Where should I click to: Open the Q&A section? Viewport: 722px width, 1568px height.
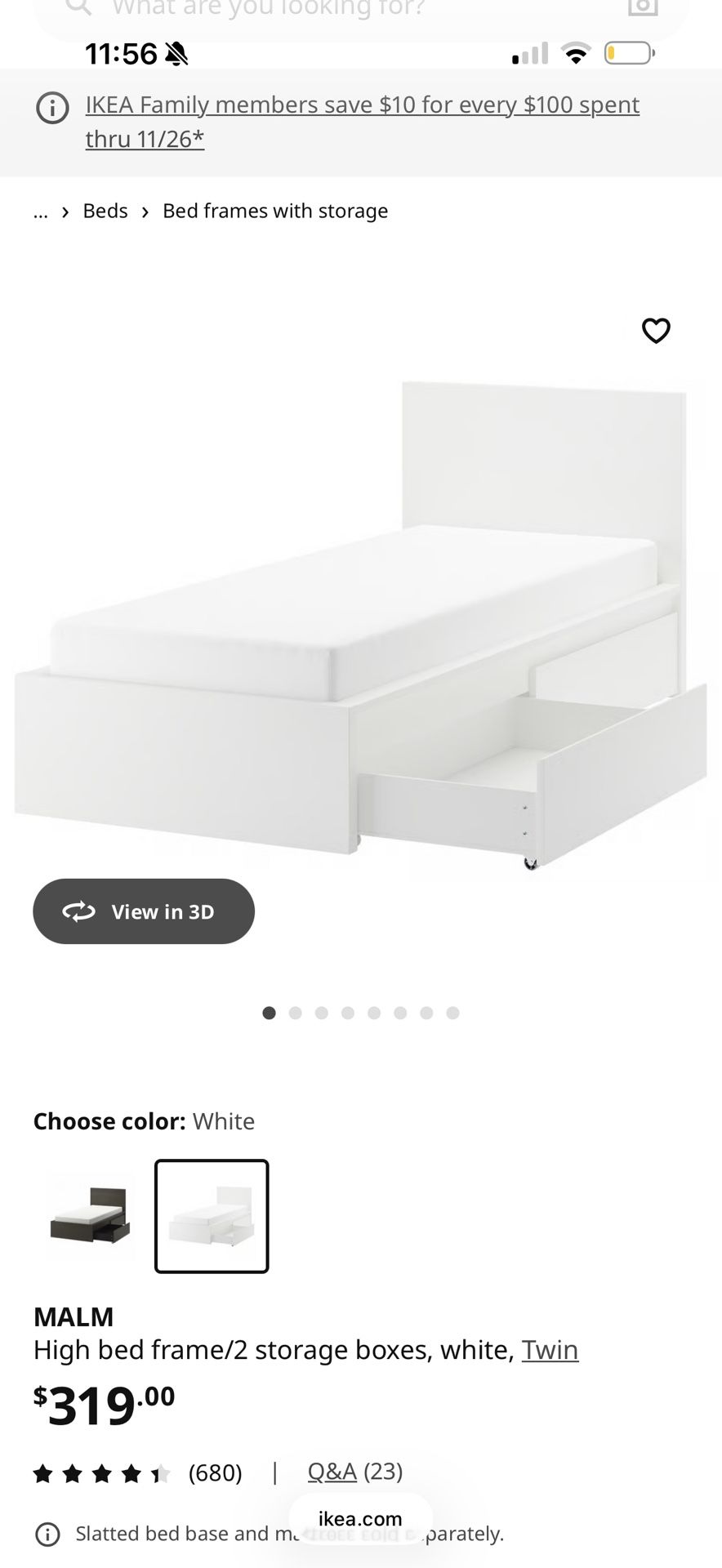pyautogui.click(x=332, y=1472)
